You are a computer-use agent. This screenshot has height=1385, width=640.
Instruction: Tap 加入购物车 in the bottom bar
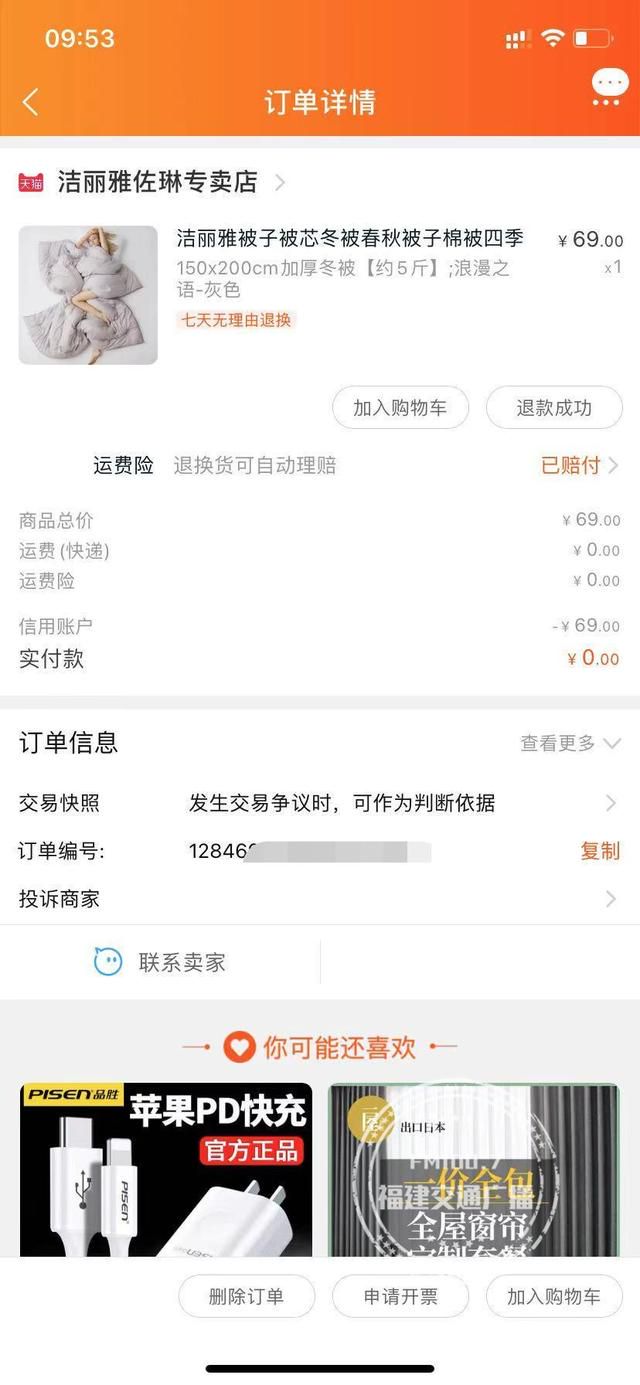554,1297
